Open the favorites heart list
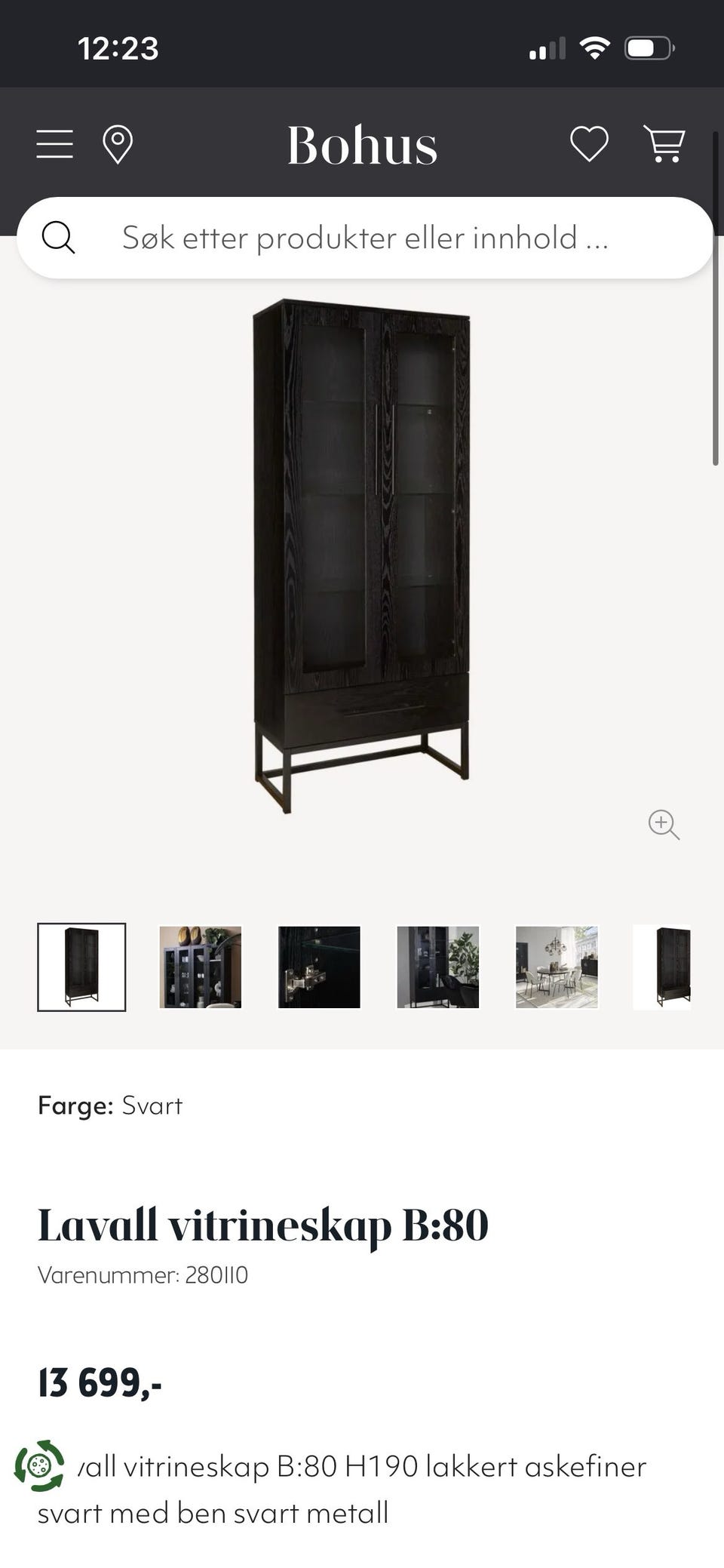Viewport: 724px width, 1568px height. [589, 143]
